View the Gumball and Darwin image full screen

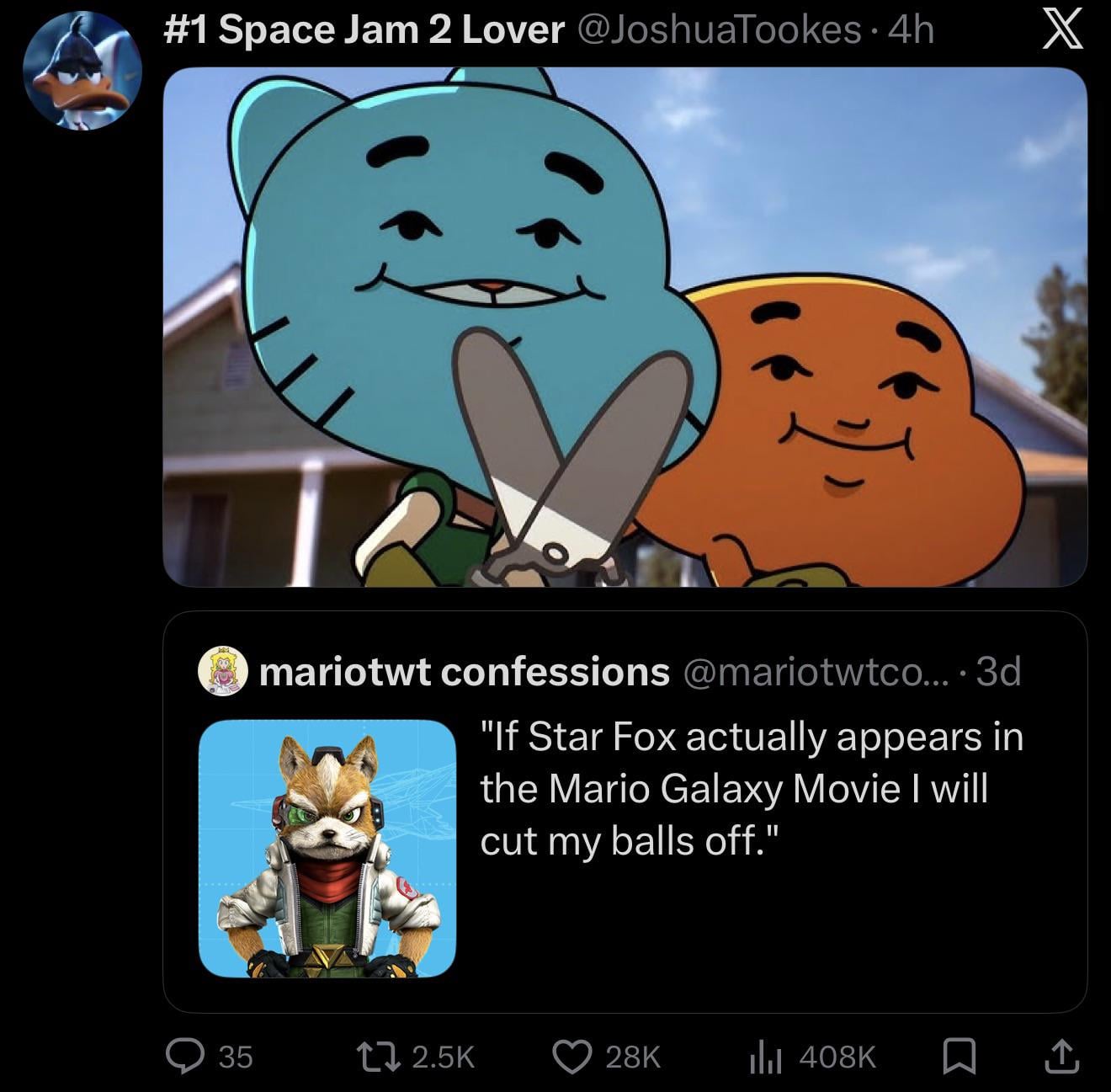(625, 327)
